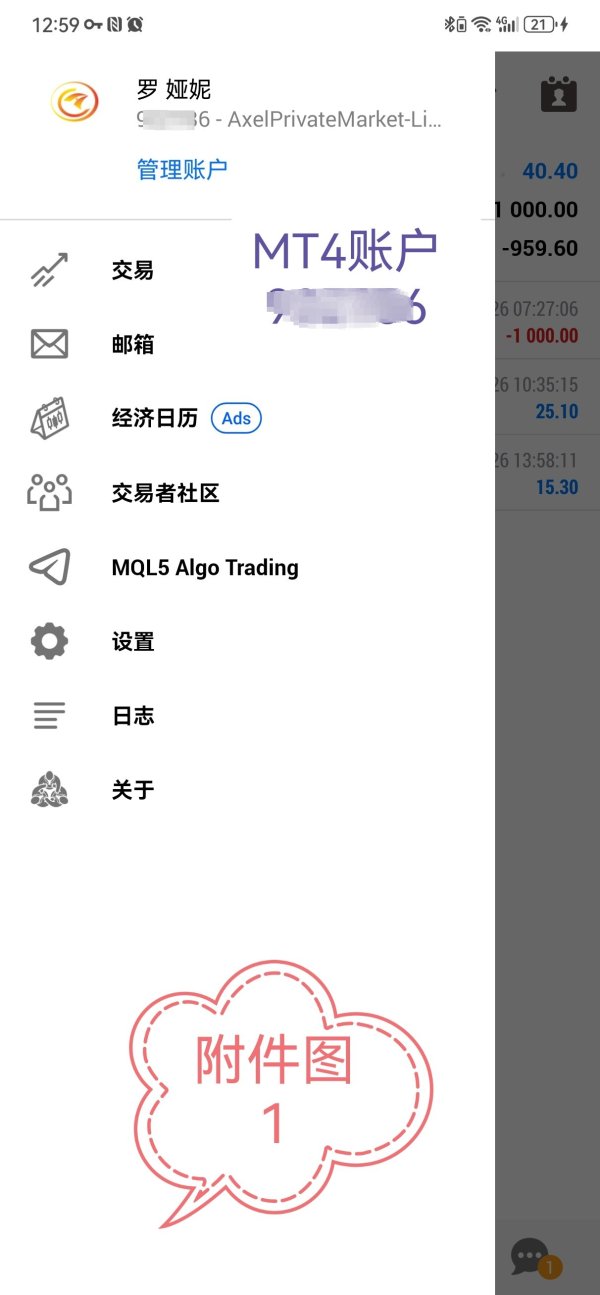
Task: Open the 关于 about page
Action: point(247,790)
